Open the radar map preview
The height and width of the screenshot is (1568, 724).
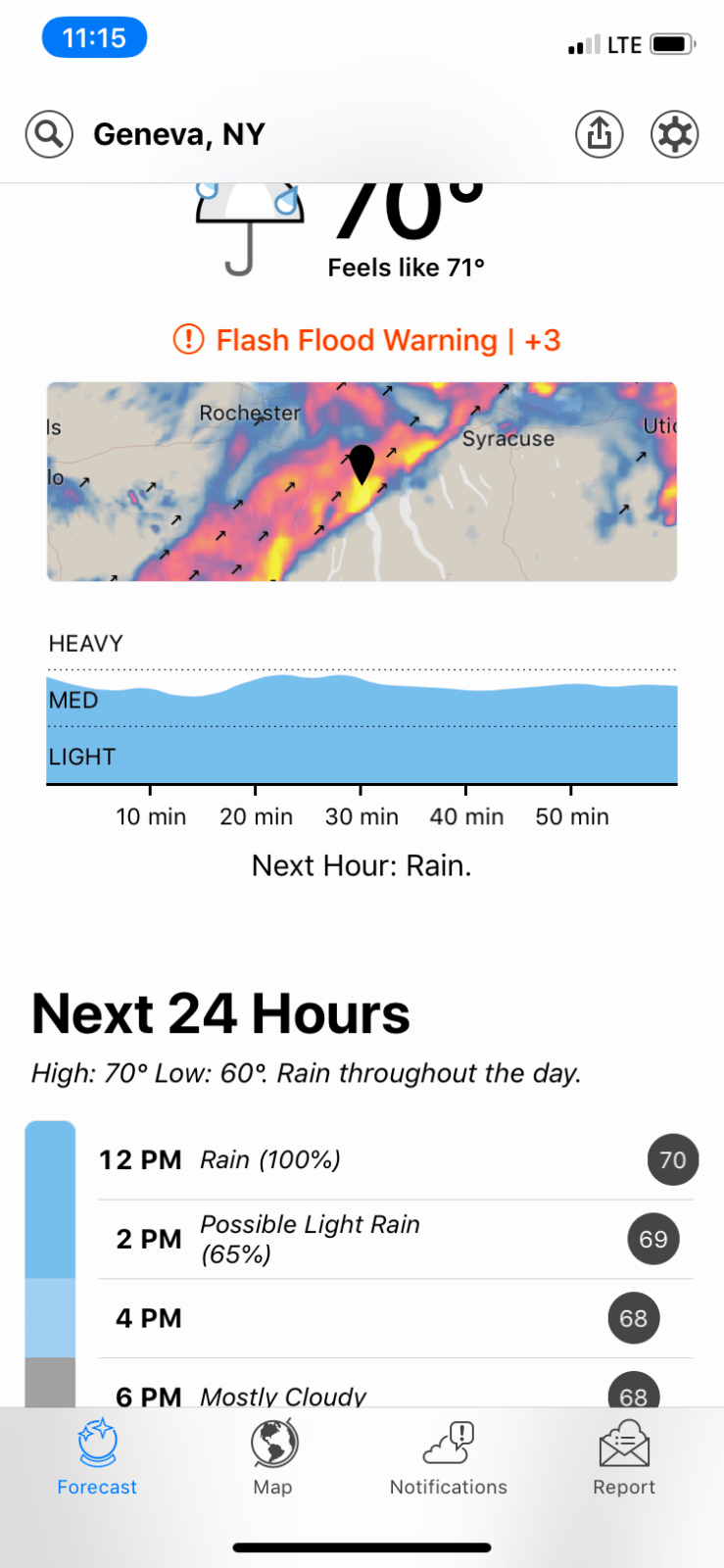click(x=362, y=481)
